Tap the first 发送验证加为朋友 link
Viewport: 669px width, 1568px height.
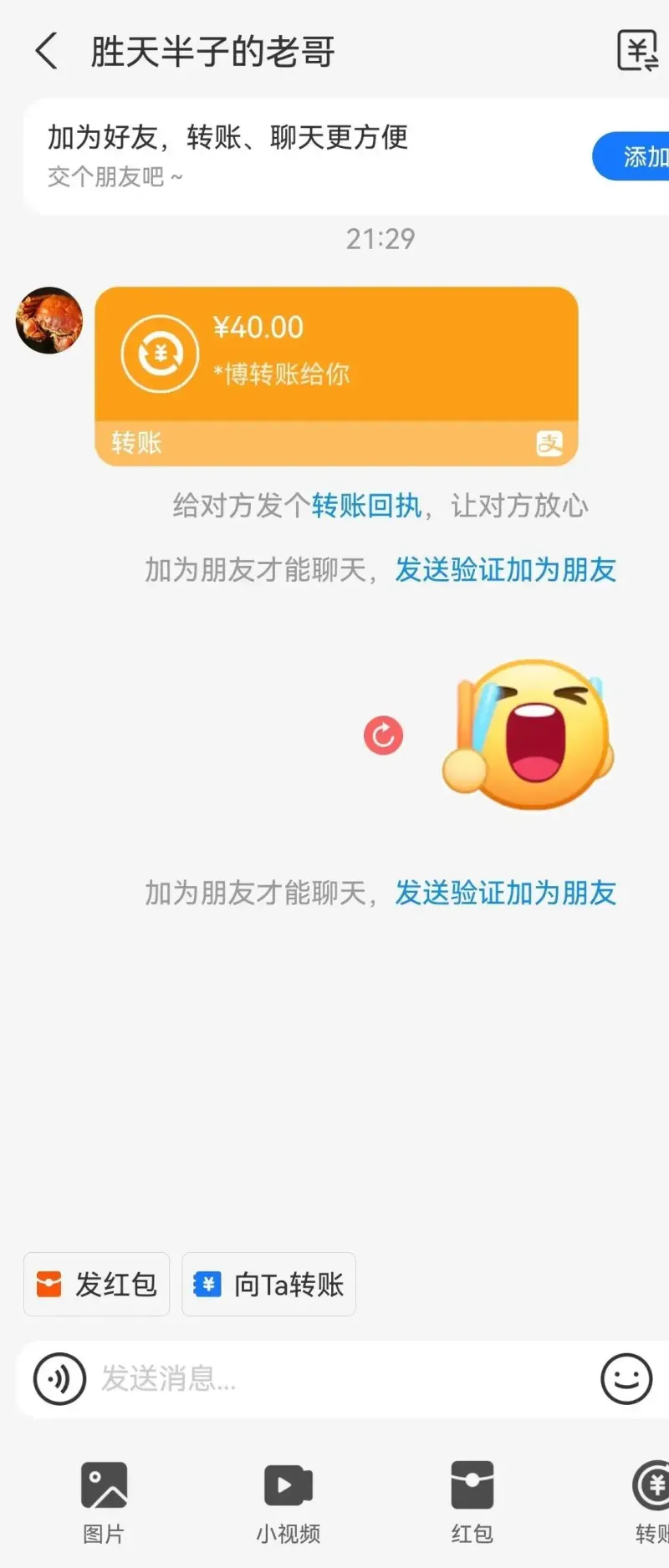pyautogui.click(x=505, y=570)
